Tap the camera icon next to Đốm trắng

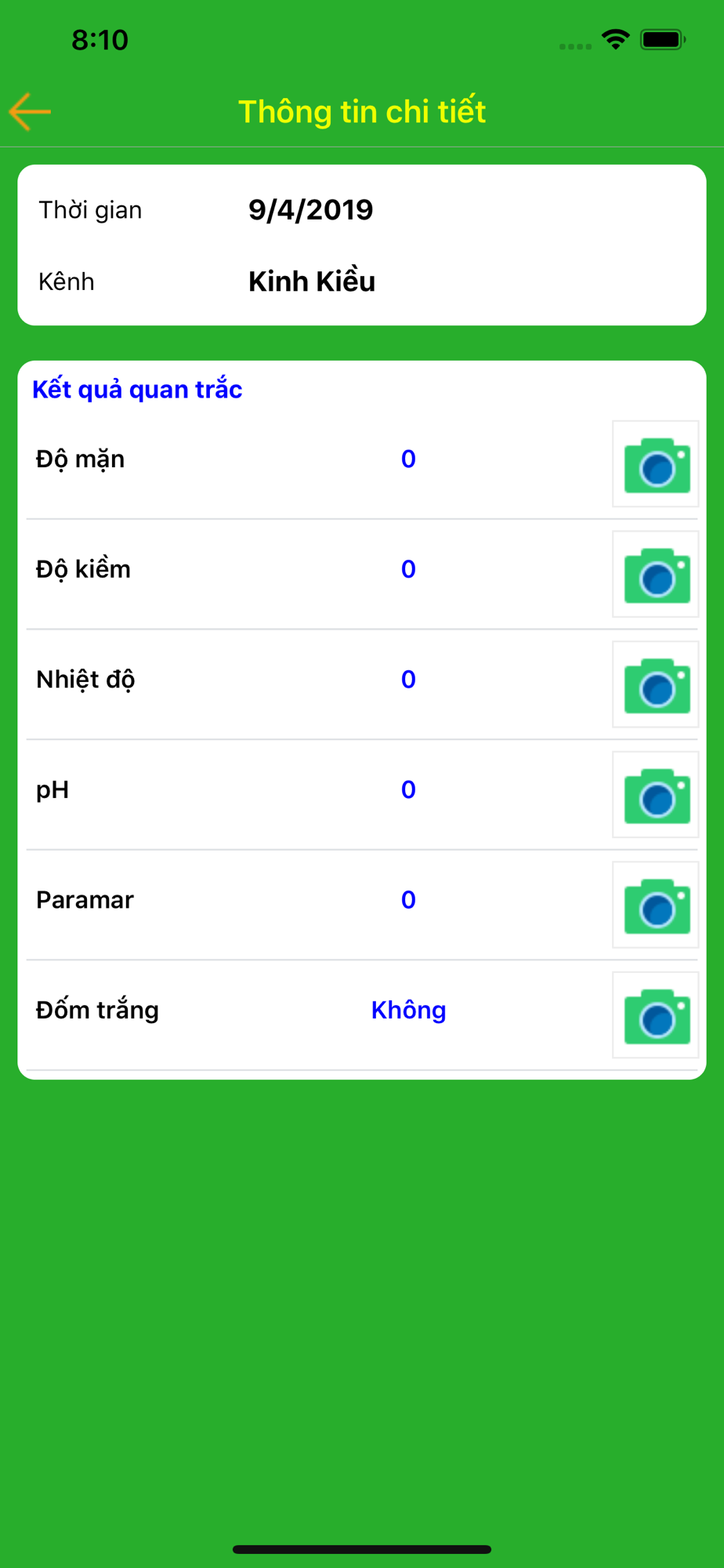click(x=656, y=1015)
